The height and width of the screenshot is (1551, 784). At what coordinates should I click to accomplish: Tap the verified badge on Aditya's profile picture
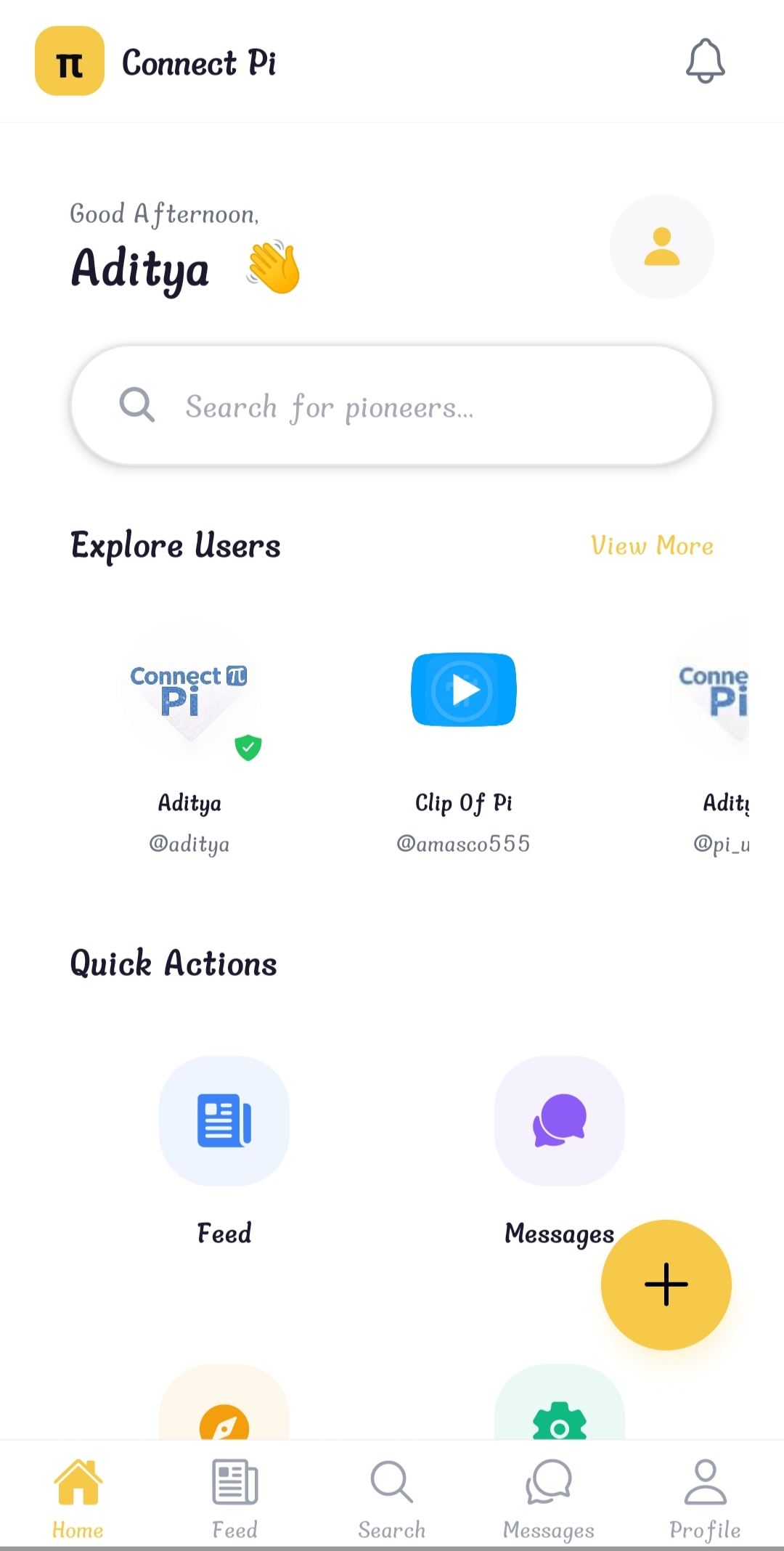point(247,746)
